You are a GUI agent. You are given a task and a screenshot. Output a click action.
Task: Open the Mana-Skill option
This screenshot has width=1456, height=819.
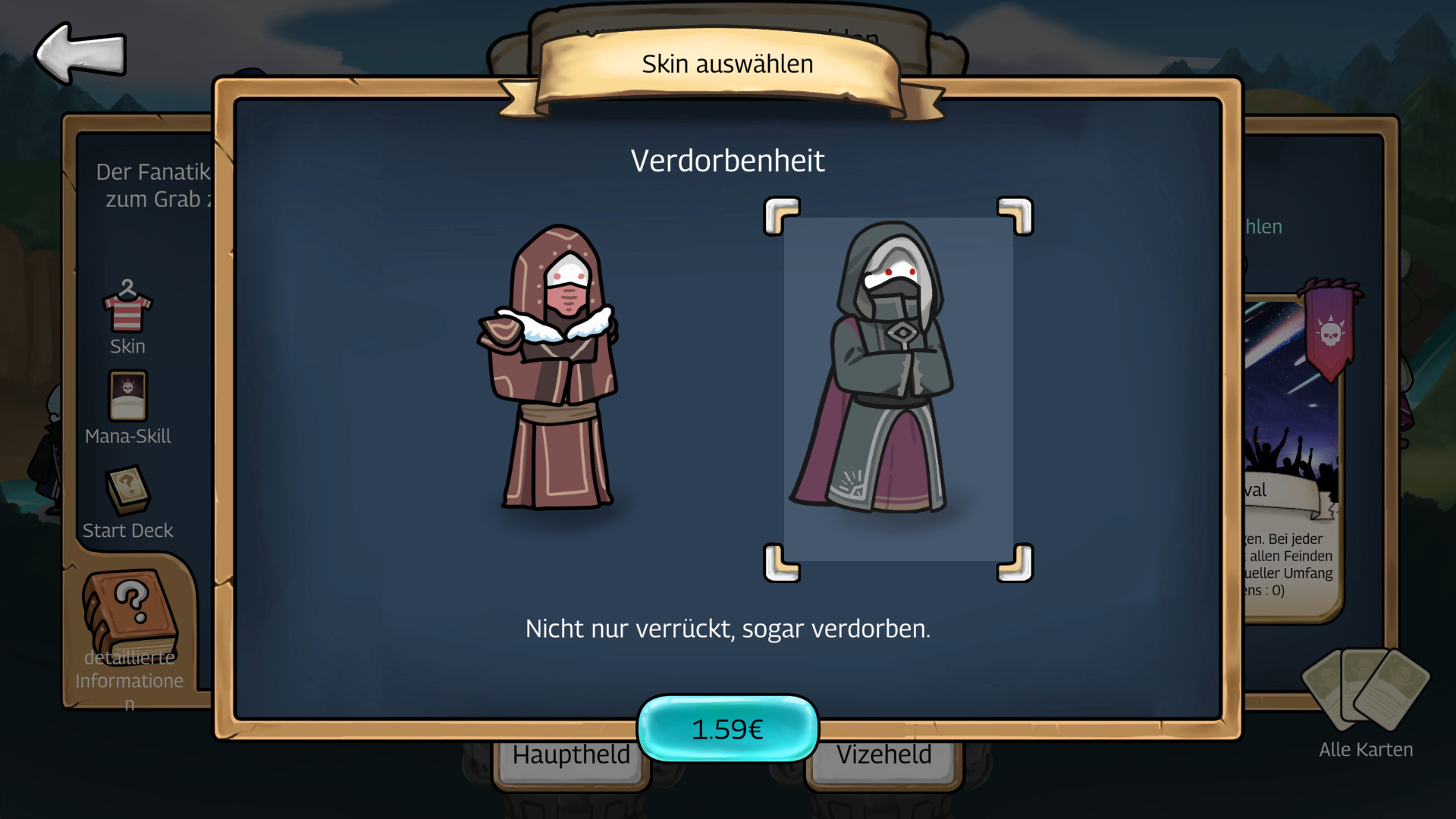(x=127, y=407)
